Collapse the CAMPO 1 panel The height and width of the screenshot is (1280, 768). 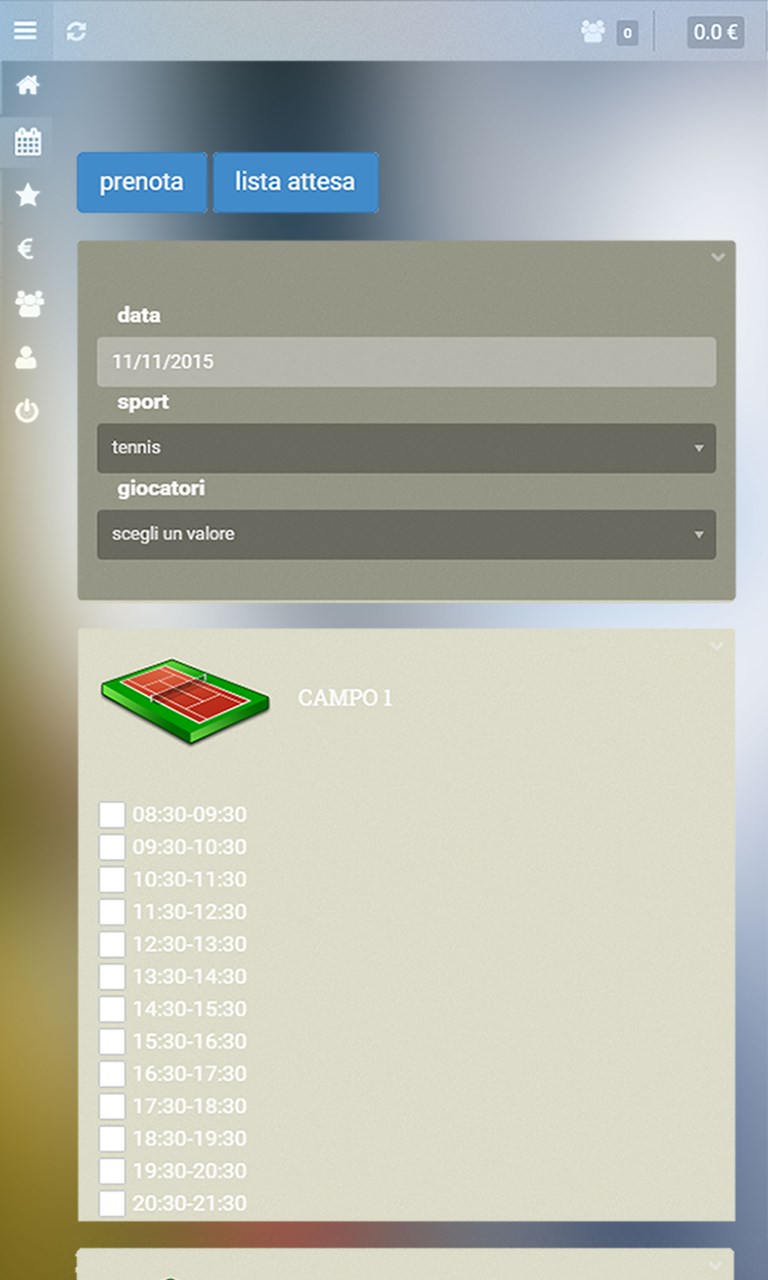[716, 646]
